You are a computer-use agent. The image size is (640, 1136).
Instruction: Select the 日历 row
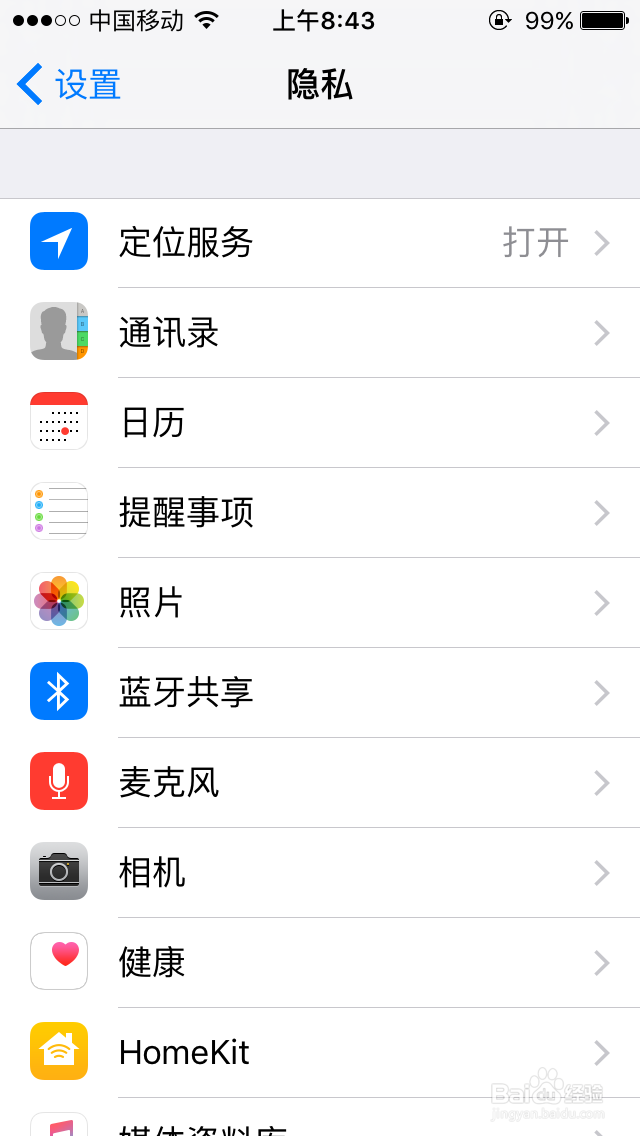click(x=320, y=423)
